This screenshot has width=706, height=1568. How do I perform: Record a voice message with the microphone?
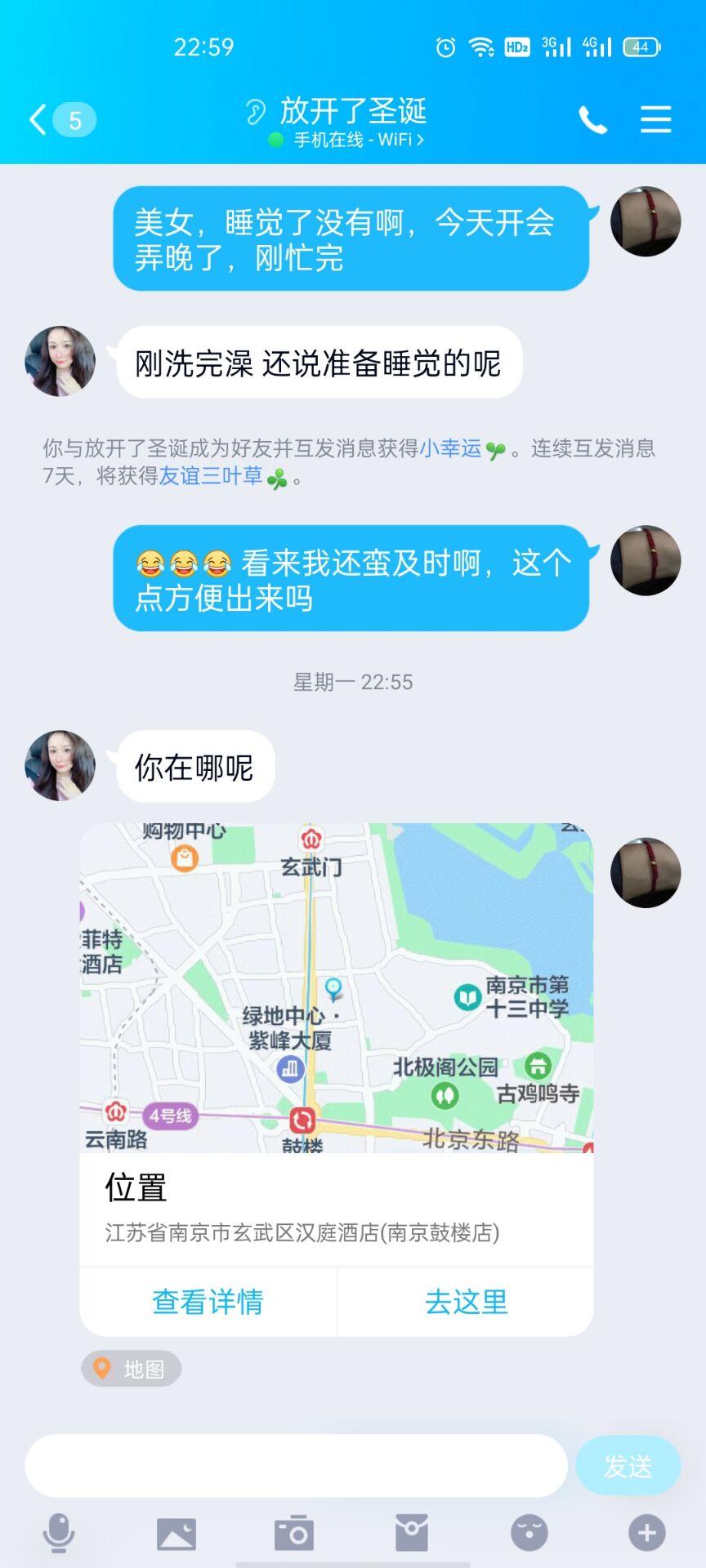click(x=59, y=1533)
